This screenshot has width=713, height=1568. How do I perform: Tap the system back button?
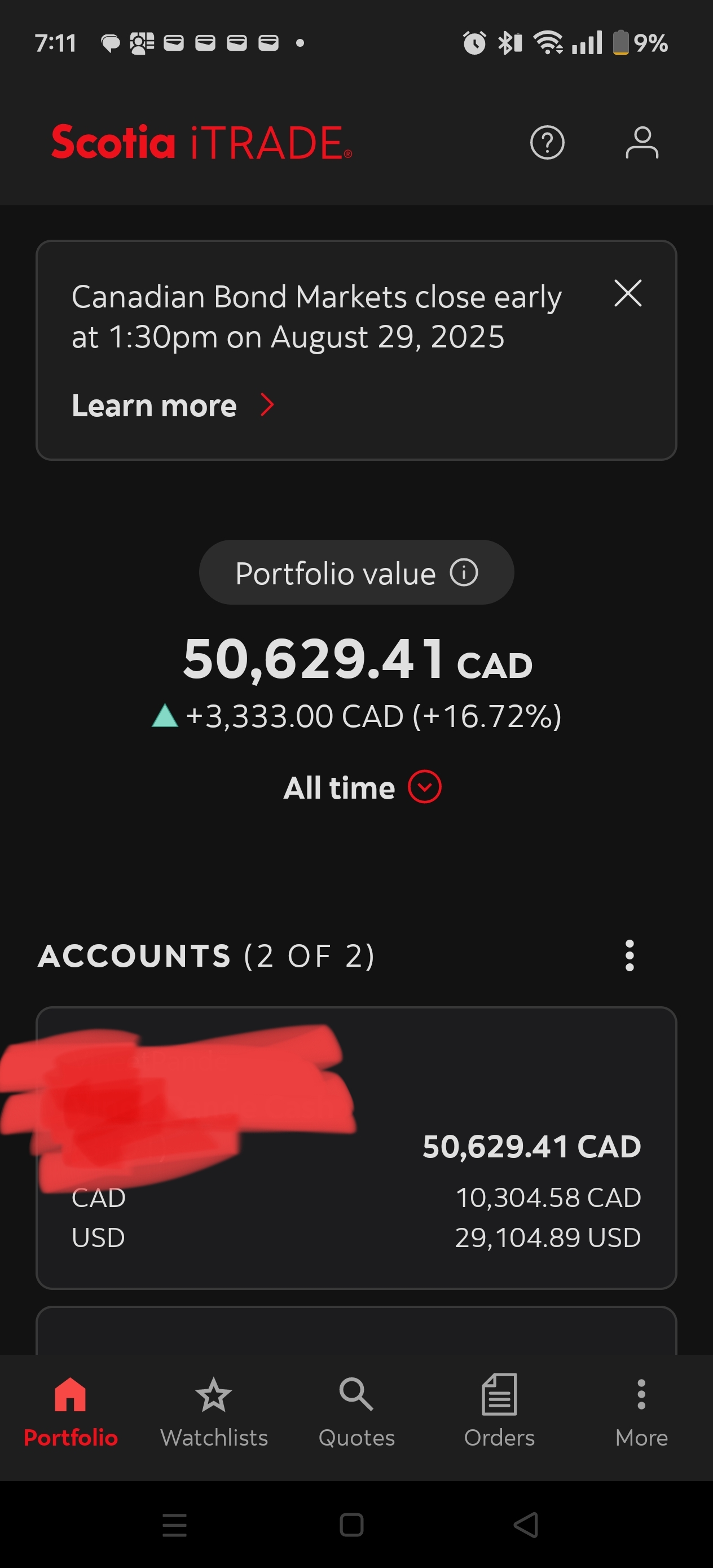coord(526,1525)
